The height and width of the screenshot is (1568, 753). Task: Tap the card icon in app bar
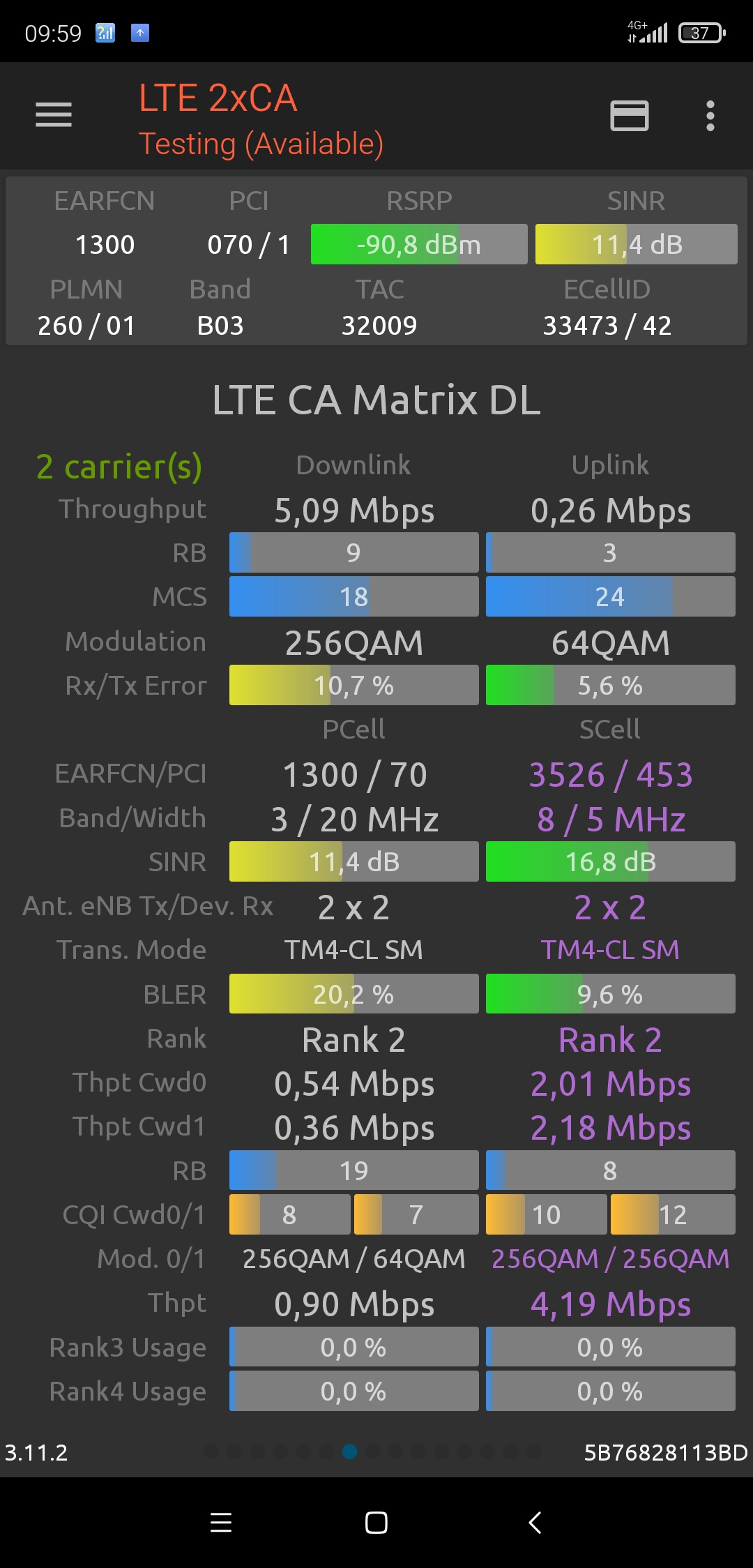click(629, 116)
